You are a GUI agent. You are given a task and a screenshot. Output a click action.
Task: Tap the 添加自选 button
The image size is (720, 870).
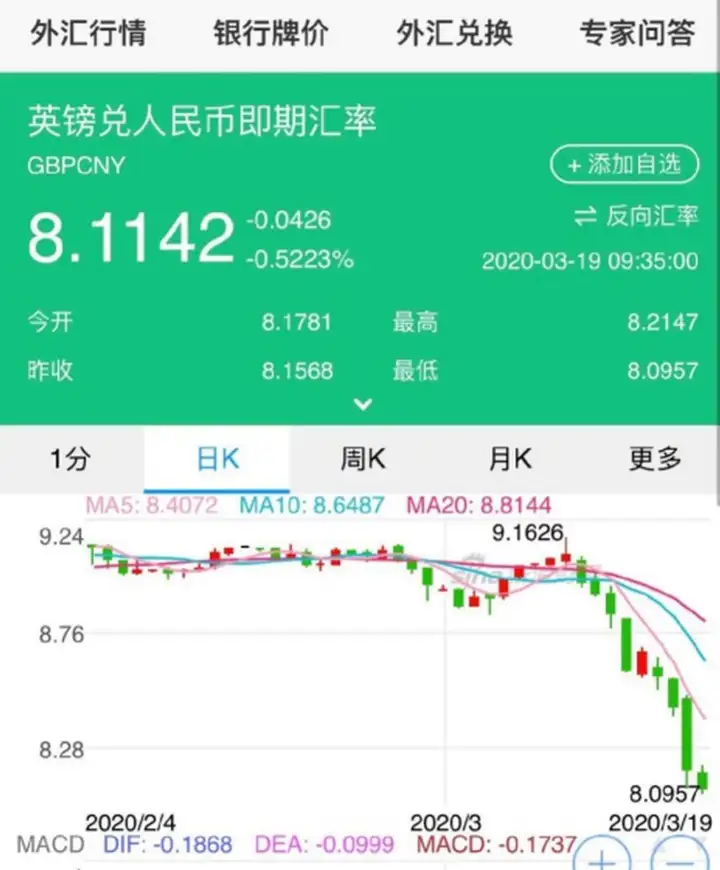click(624, 165)
